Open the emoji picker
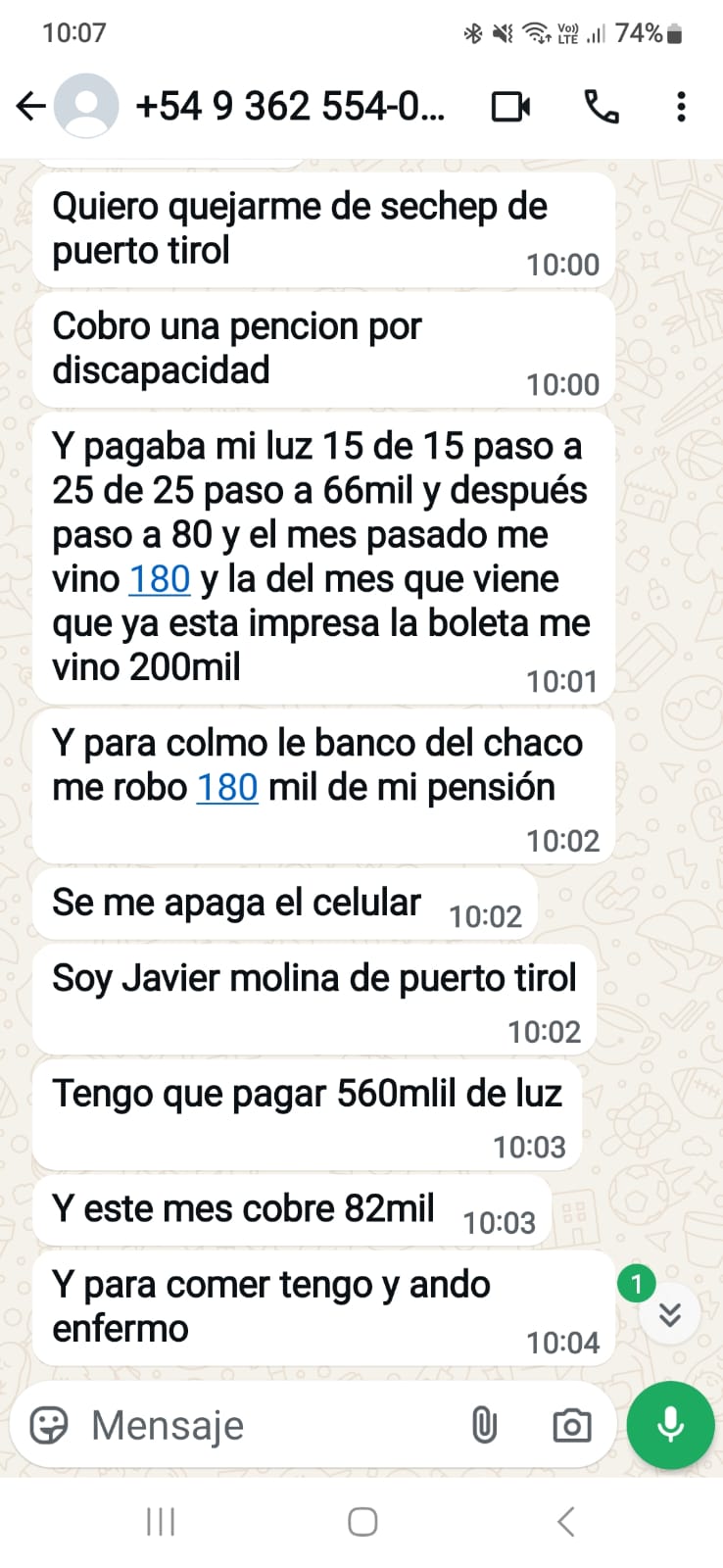Viewport: 723px width, 1568px height. click(x=49, y=1425)
